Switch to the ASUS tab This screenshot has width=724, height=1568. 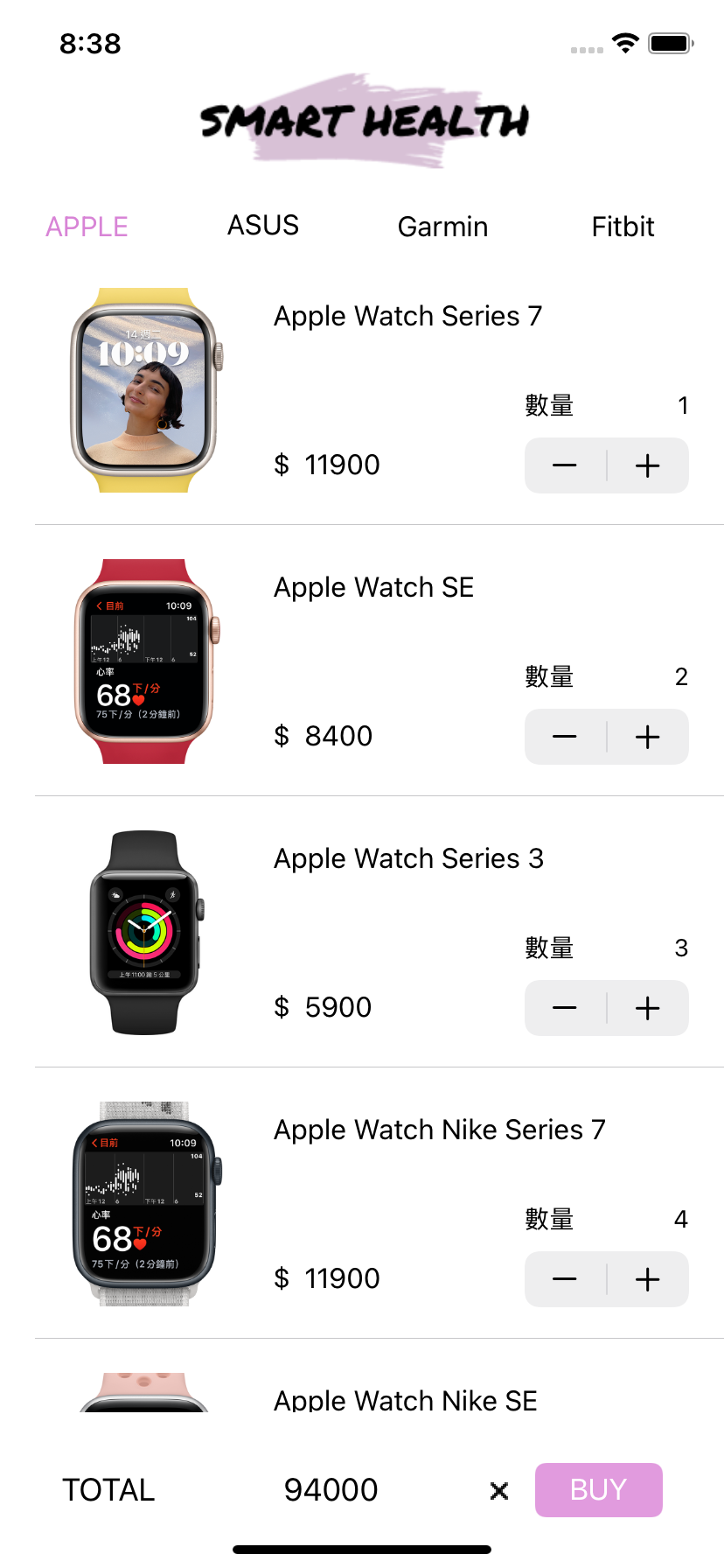pos(263,226)
